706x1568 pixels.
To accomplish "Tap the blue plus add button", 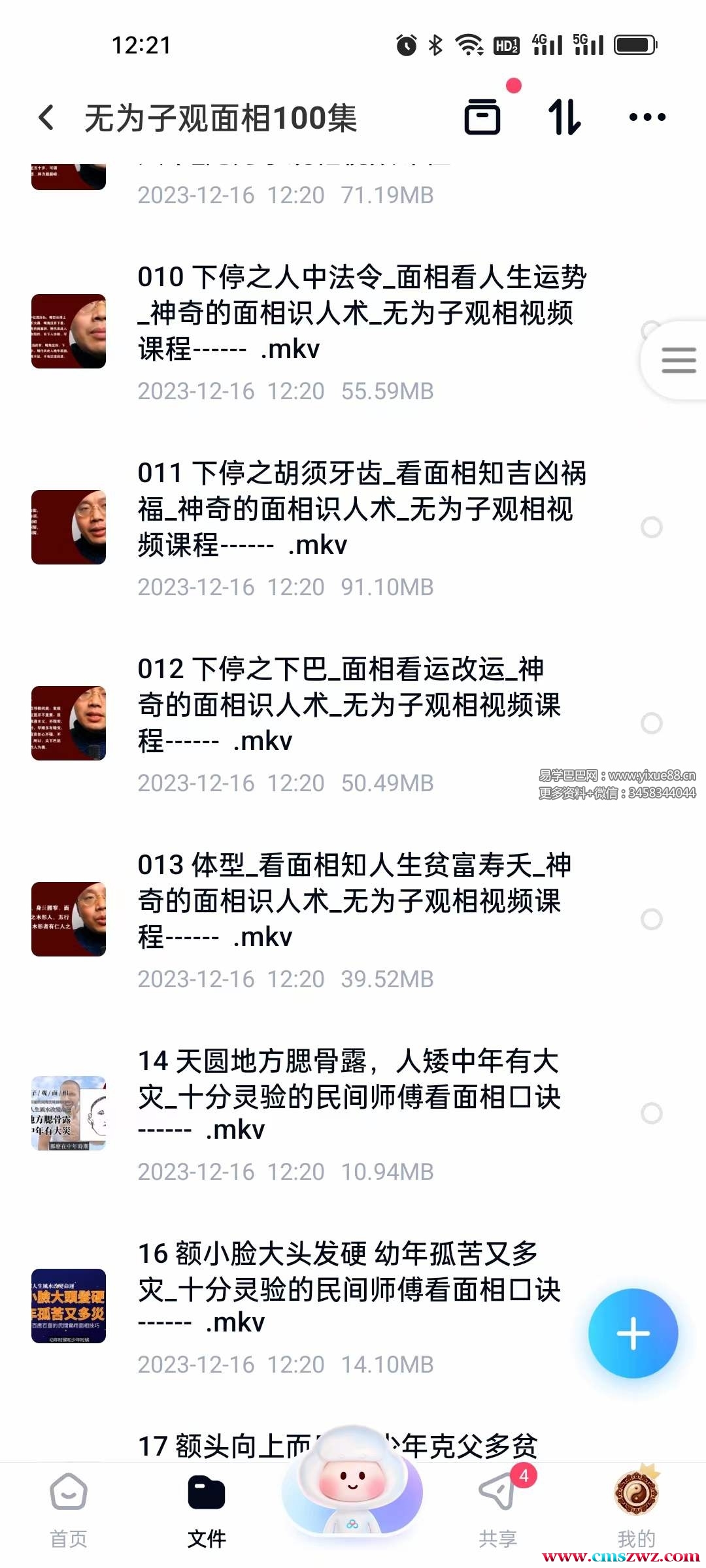I will coord(633,1333).
